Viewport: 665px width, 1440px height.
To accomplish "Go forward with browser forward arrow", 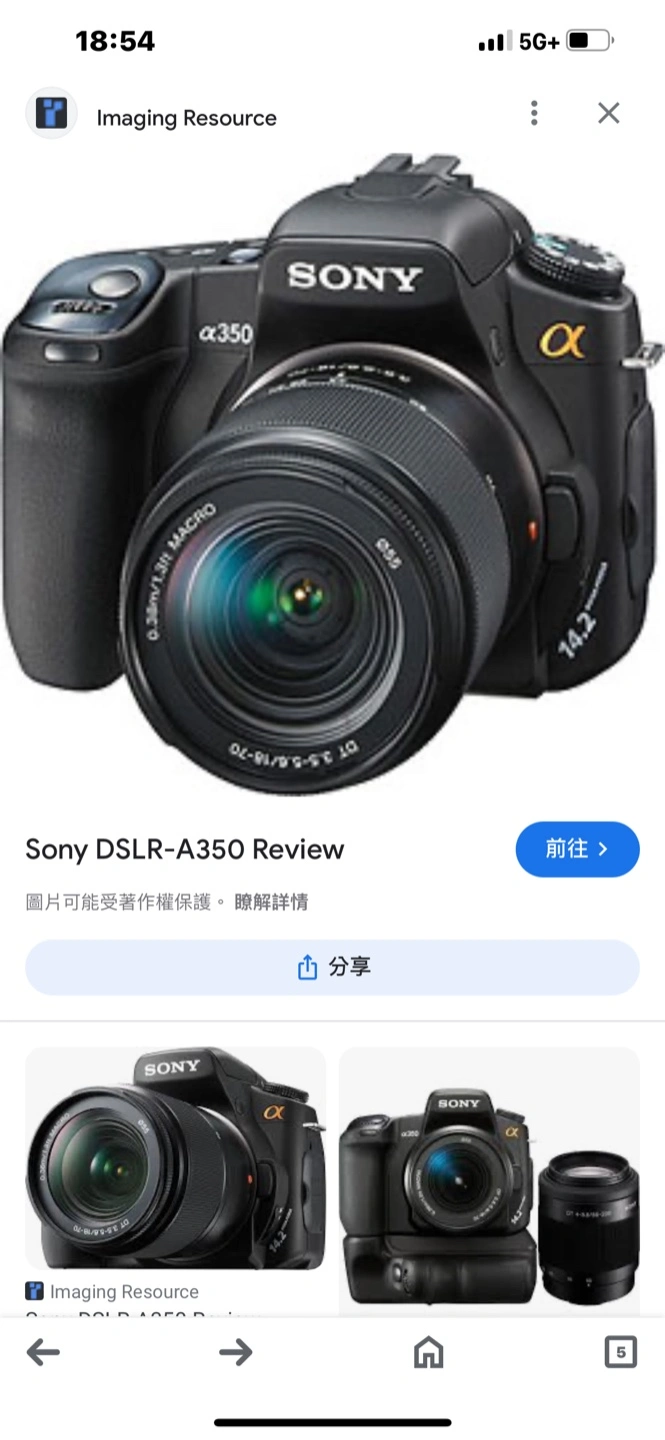I will (235, 1353).
